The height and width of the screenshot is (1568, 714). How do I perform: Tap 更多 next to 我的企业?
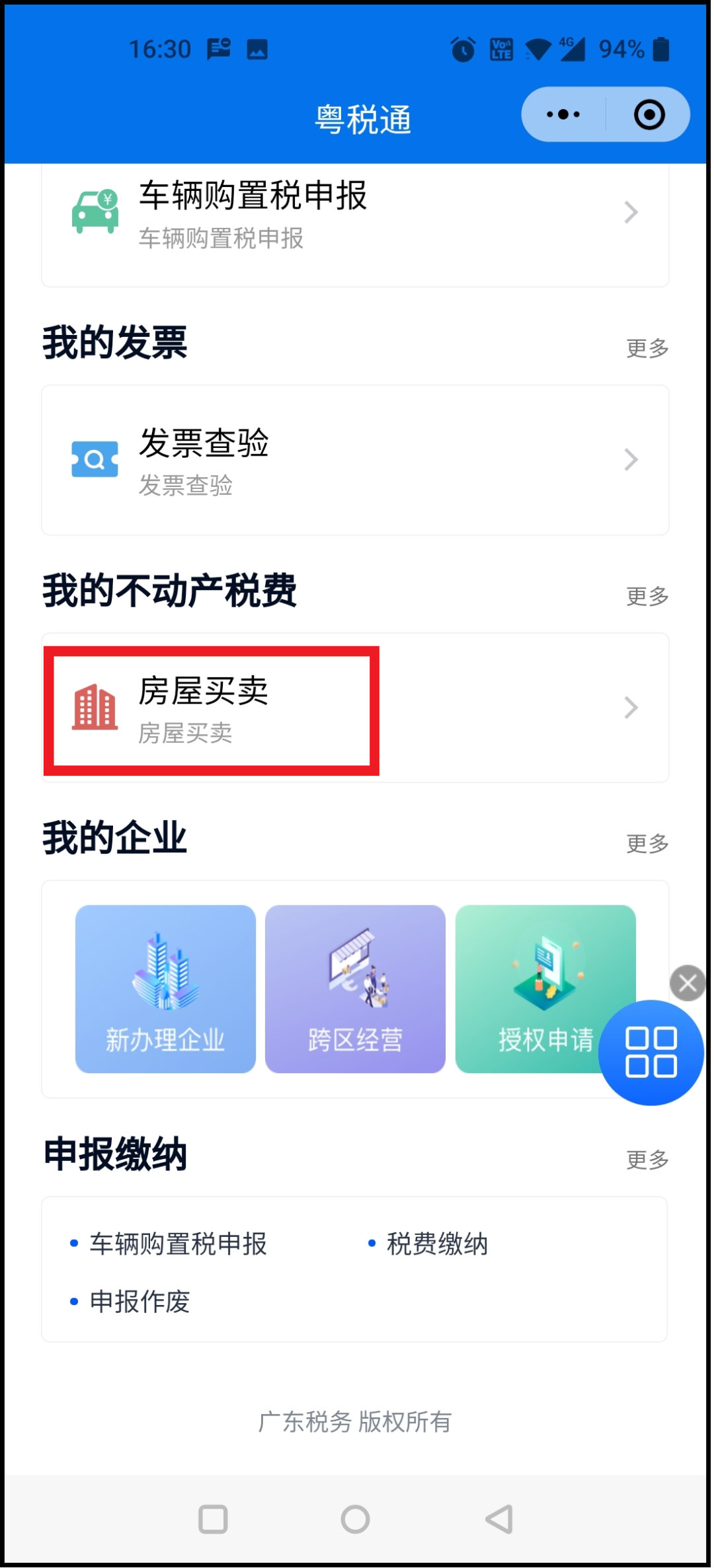(647, 843)
